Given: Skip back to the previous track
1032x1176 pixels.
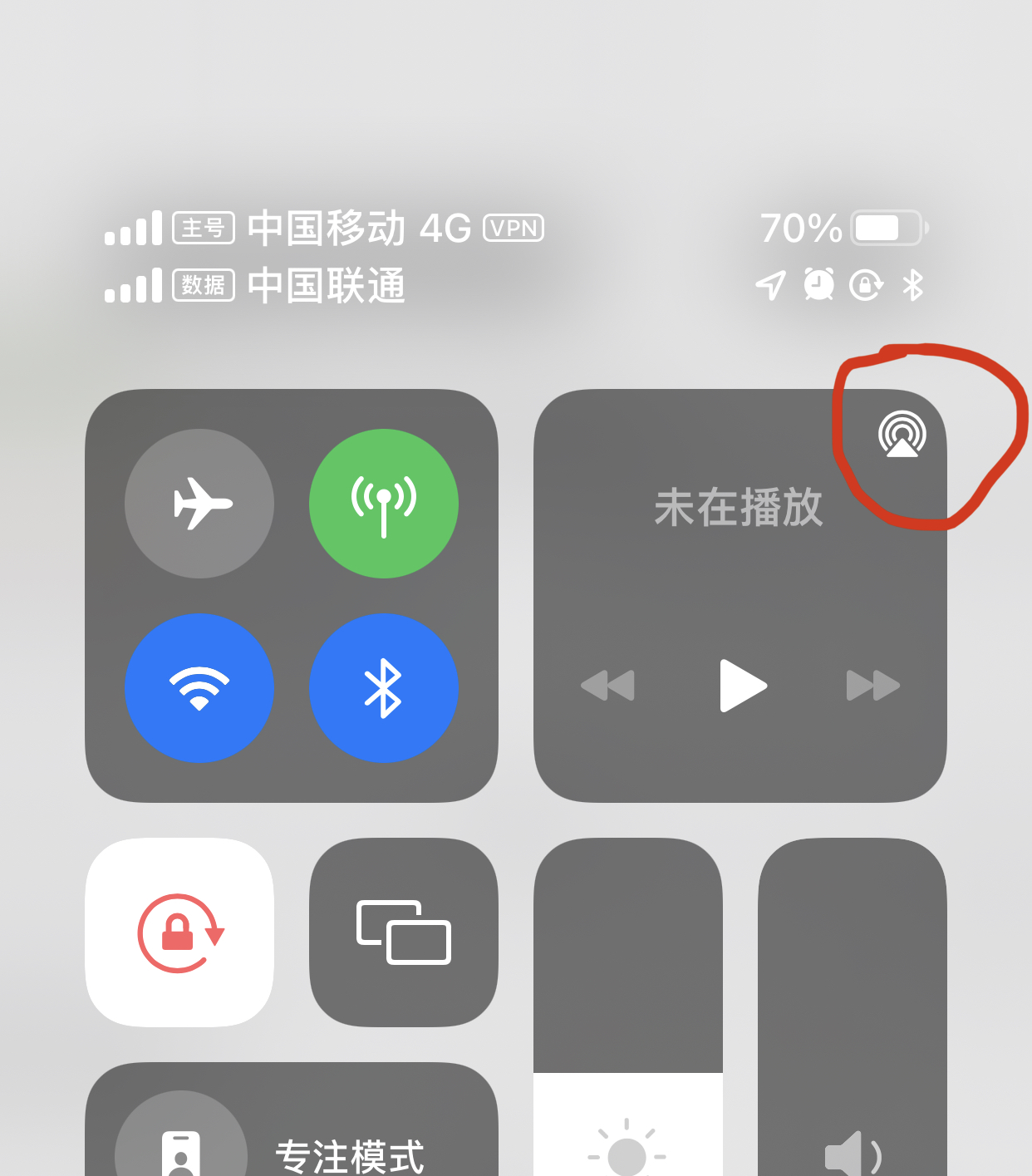Looking at the screenshot, I should point(607,686).
